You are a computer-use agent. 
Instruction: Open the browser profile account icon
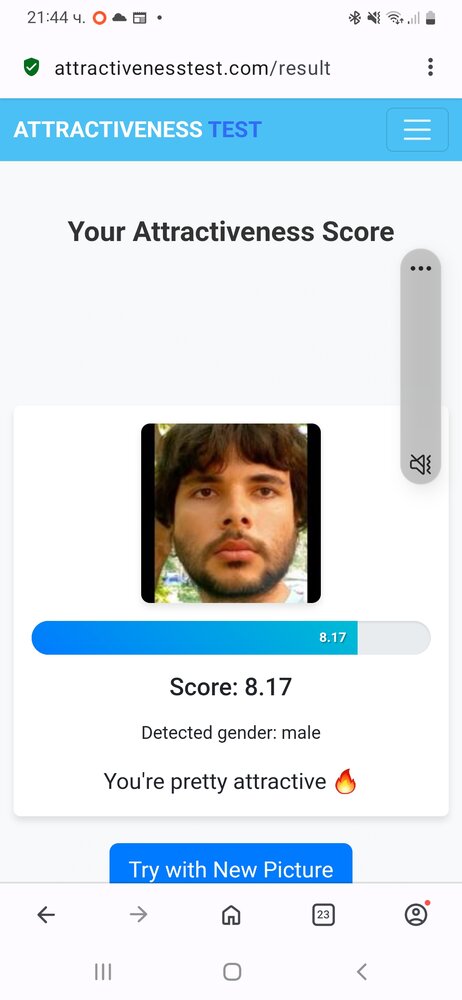(416, 915)
